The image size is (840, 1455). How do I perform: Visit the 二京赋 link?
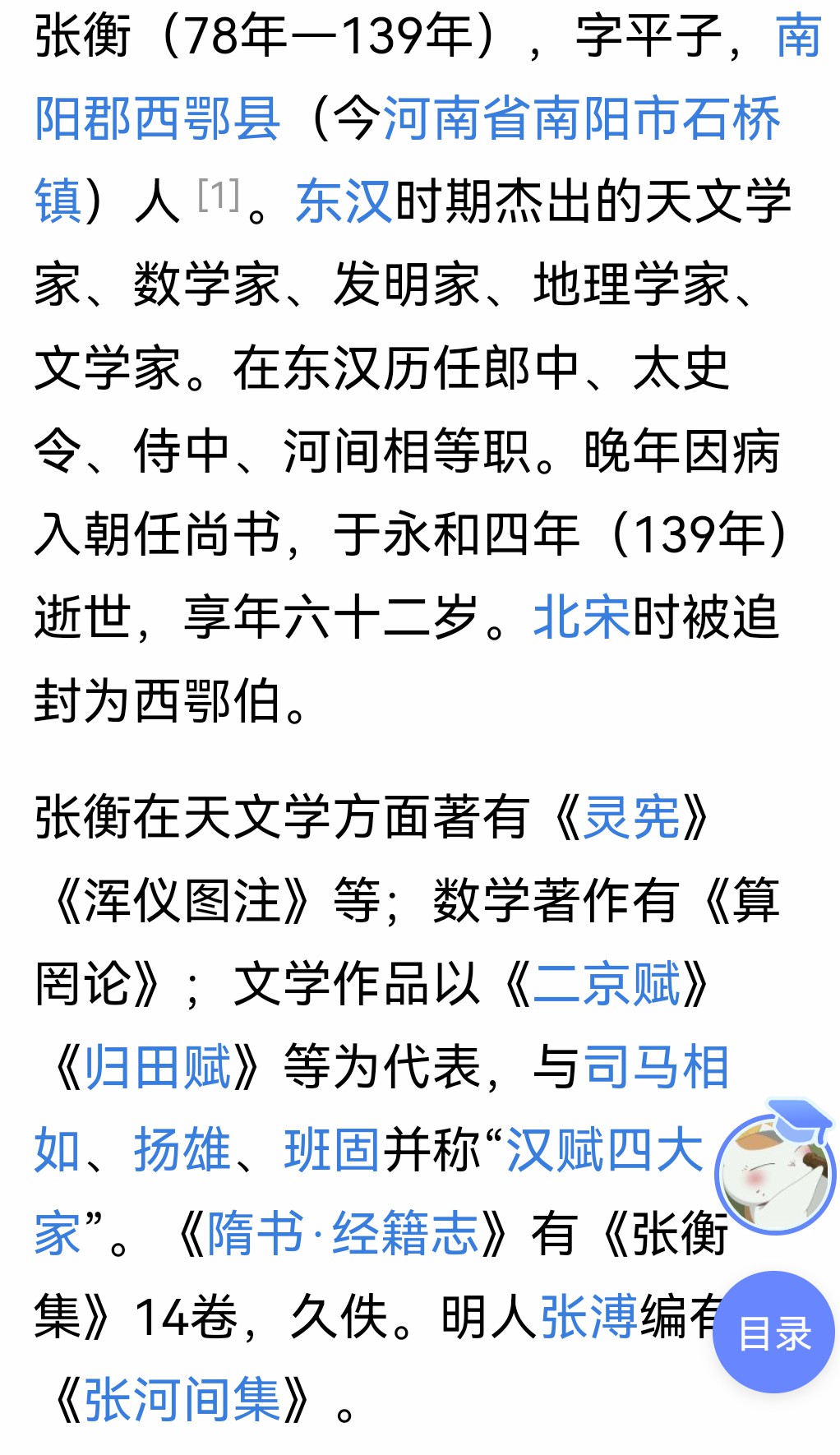[x=607, y=984]
